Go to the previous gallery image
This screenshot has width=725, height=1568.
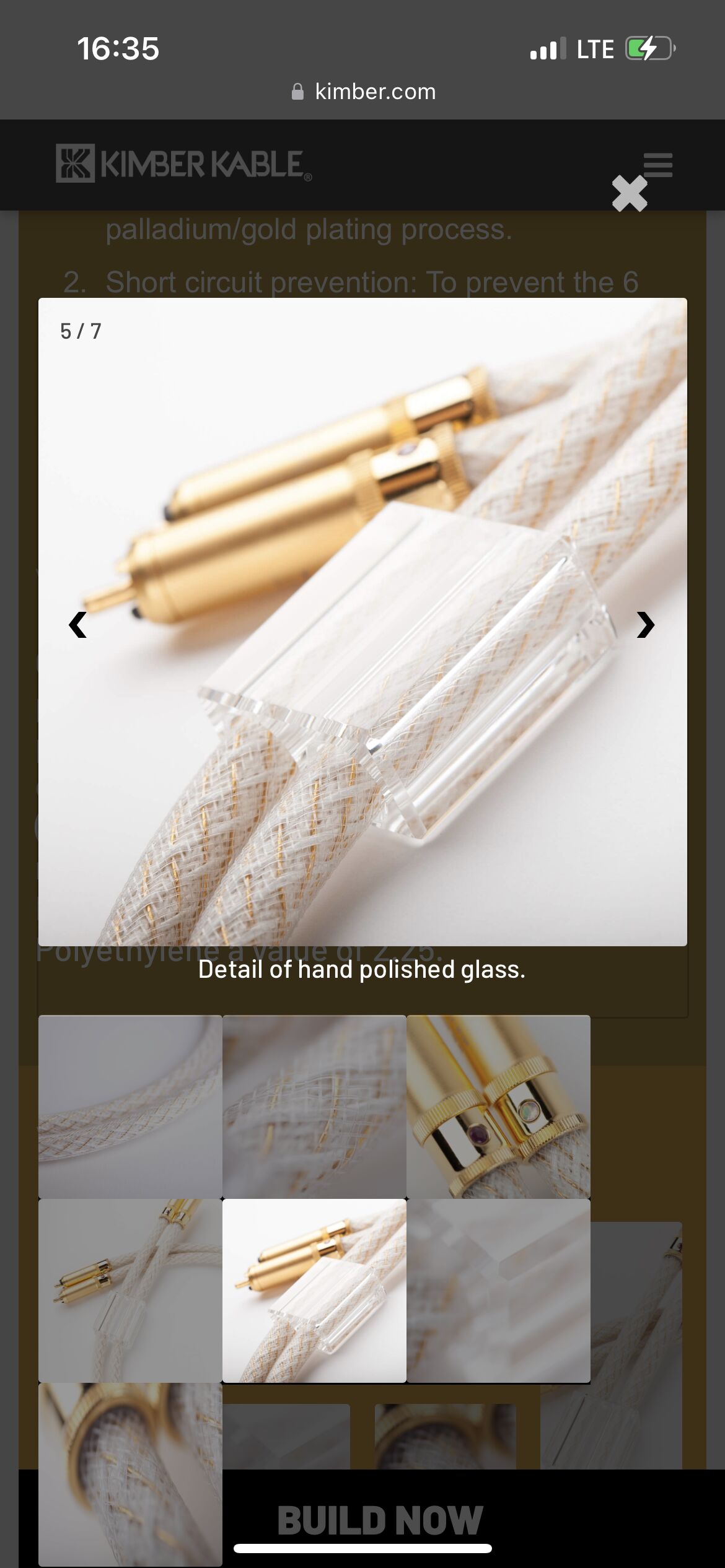point(77,624)
